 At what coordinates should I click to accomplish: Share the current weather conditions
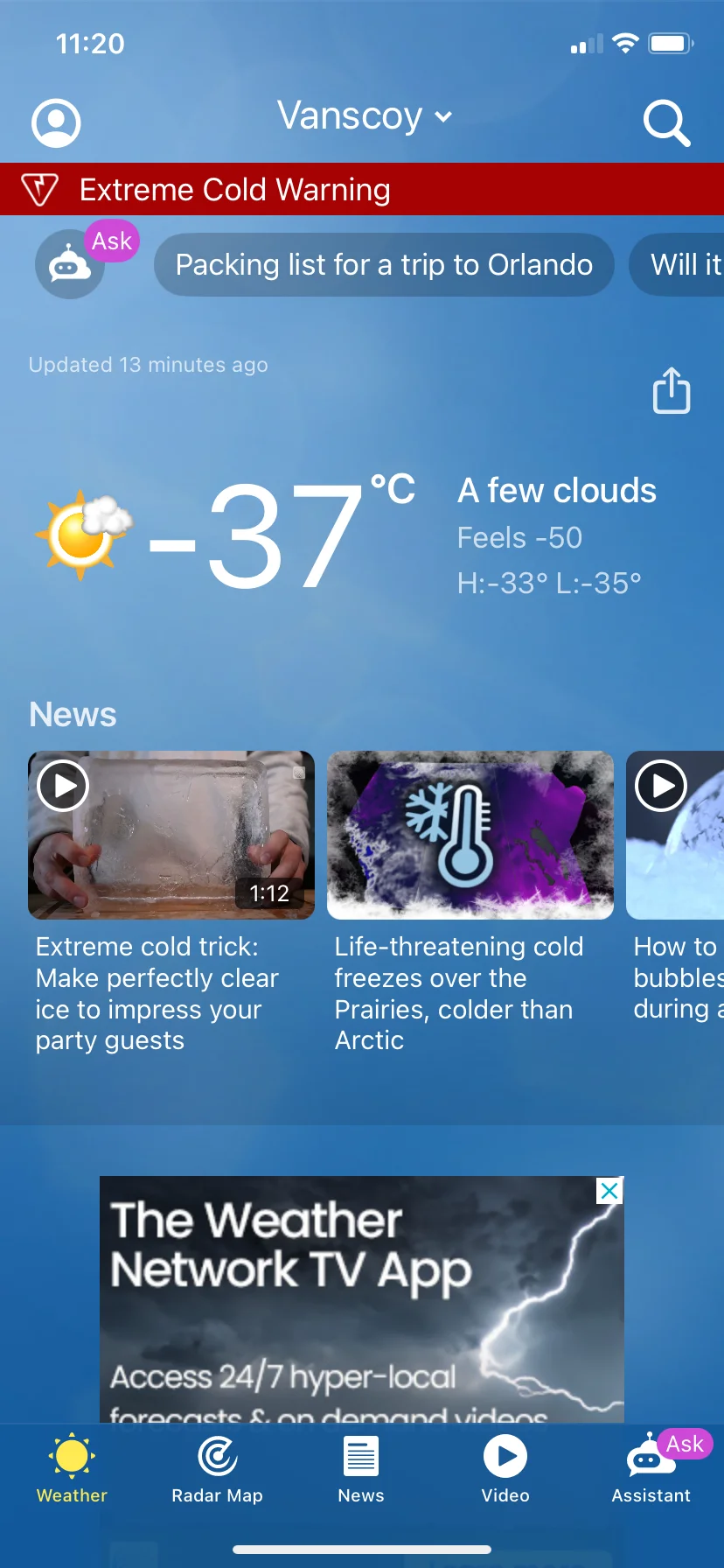[x=671, y=390]
